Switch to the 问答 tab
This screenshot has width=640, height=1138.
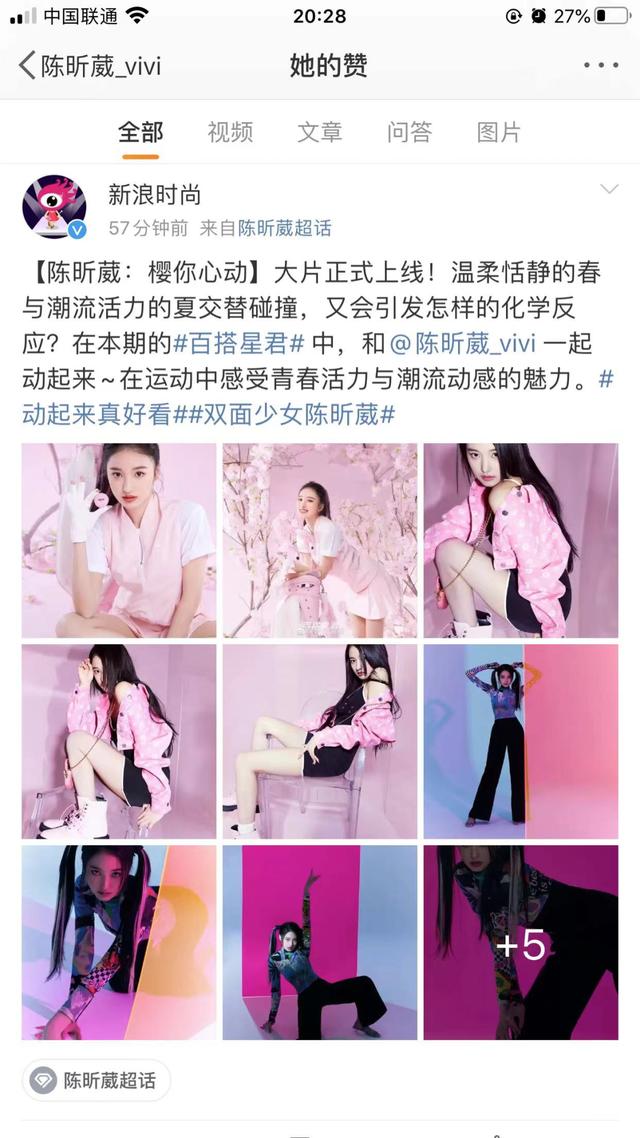coord(410,132)
